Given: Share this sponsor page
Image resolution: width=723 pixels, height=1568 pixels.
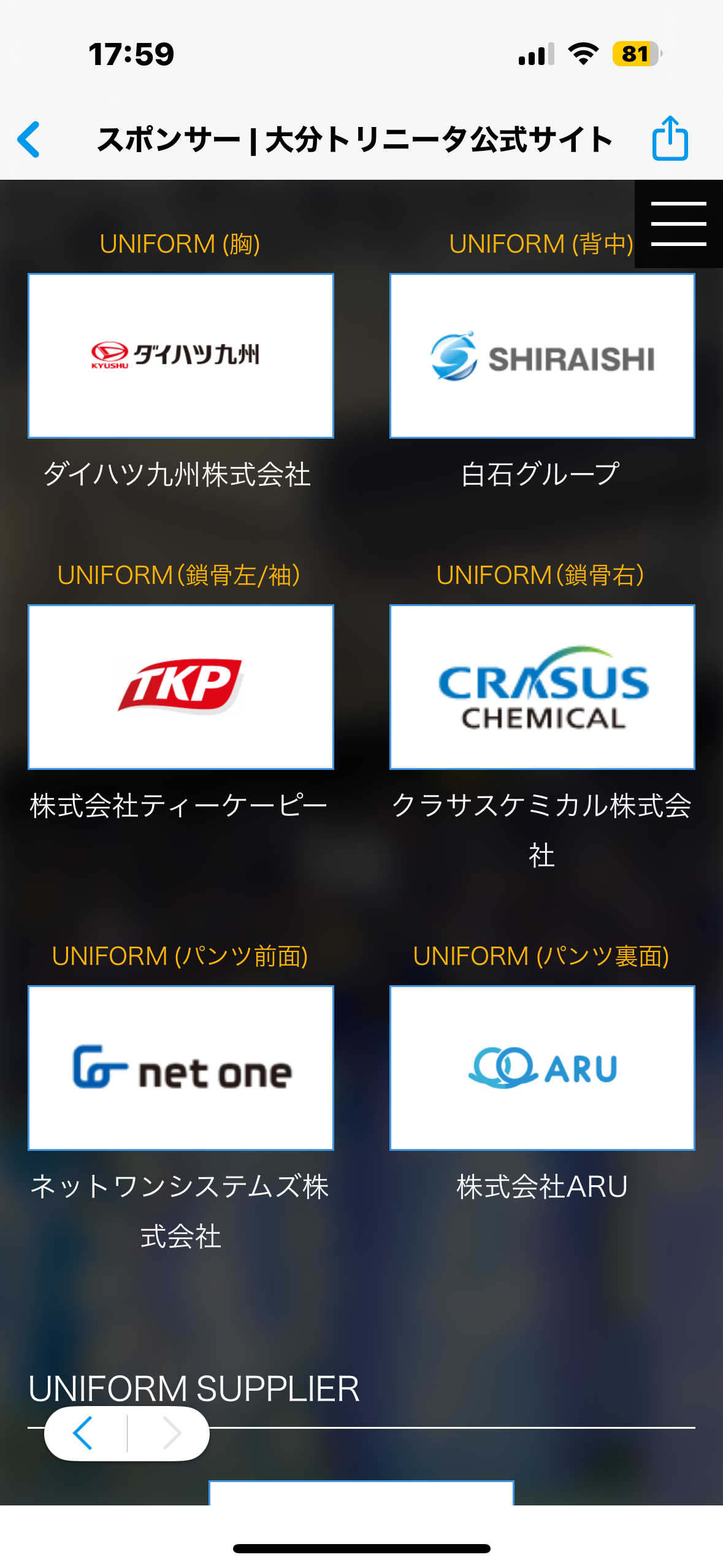Looking at the screenshot, I should click(670, 138).
